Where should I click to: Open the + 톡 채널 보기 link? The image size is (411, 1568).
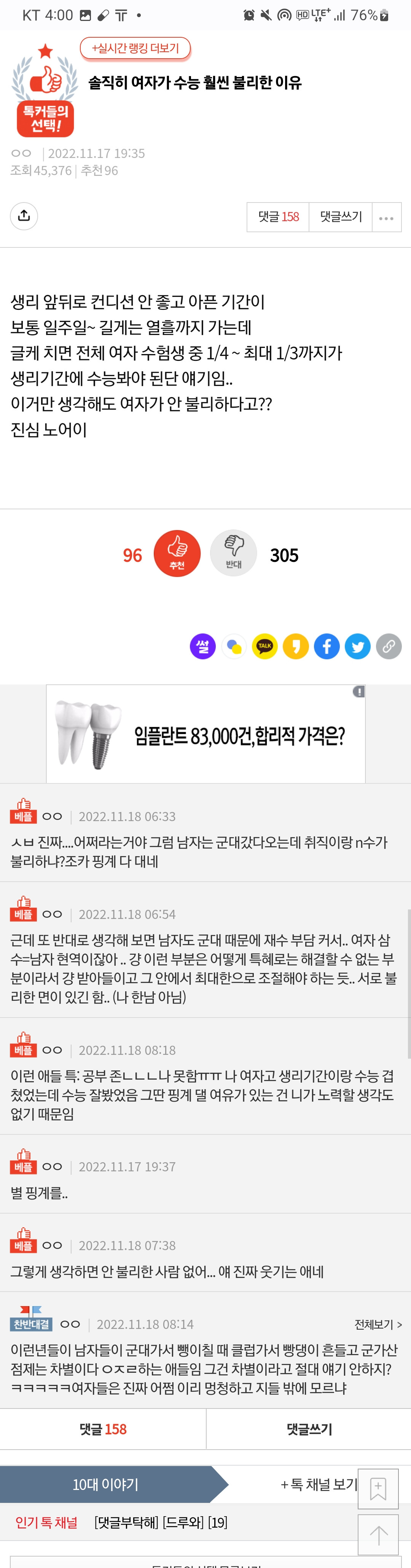318,1484
